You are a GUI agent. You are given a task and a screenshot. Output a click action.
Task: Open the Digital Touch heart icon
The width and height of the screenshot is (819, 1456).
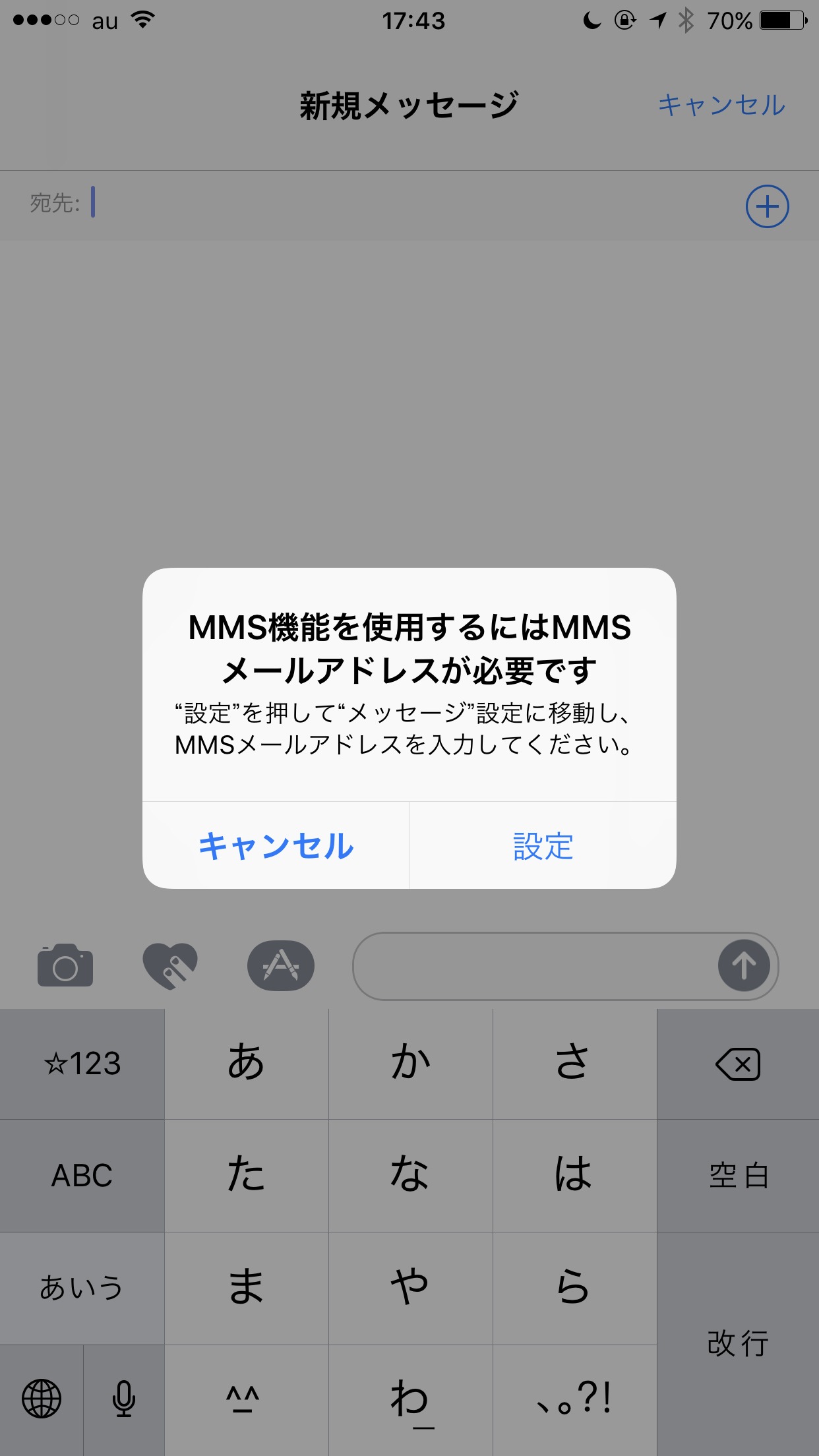[170, 966]
